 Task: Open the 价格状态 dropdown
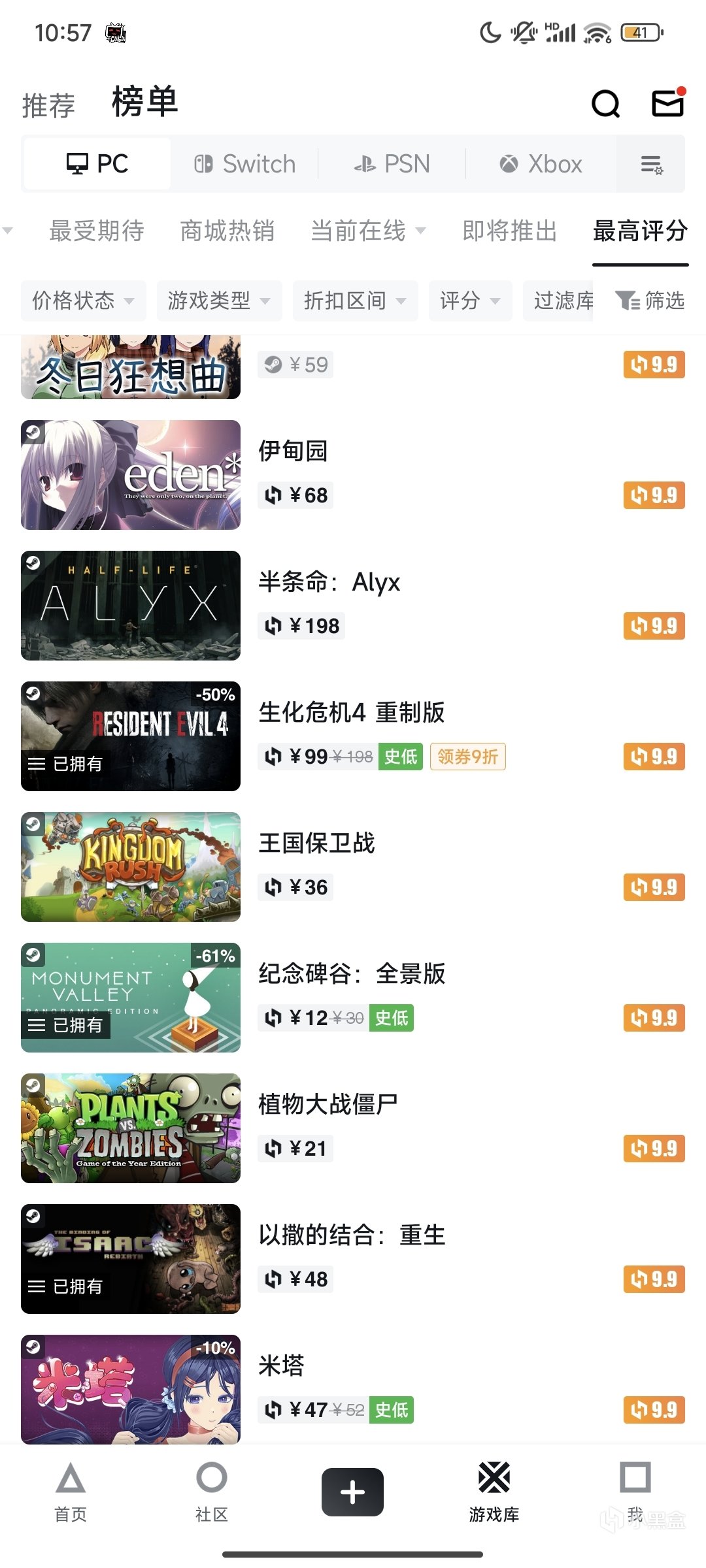(x=82, y=301)
